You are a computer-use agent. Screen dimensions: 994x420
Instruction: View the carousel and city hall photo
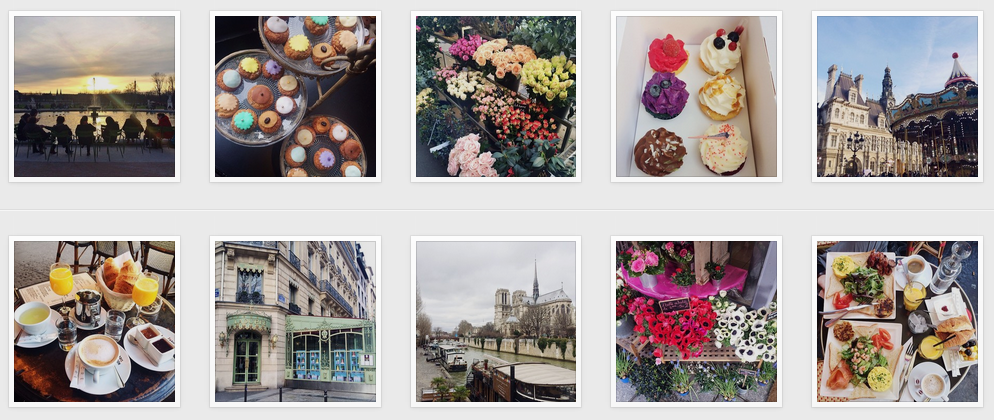[898, 96]
